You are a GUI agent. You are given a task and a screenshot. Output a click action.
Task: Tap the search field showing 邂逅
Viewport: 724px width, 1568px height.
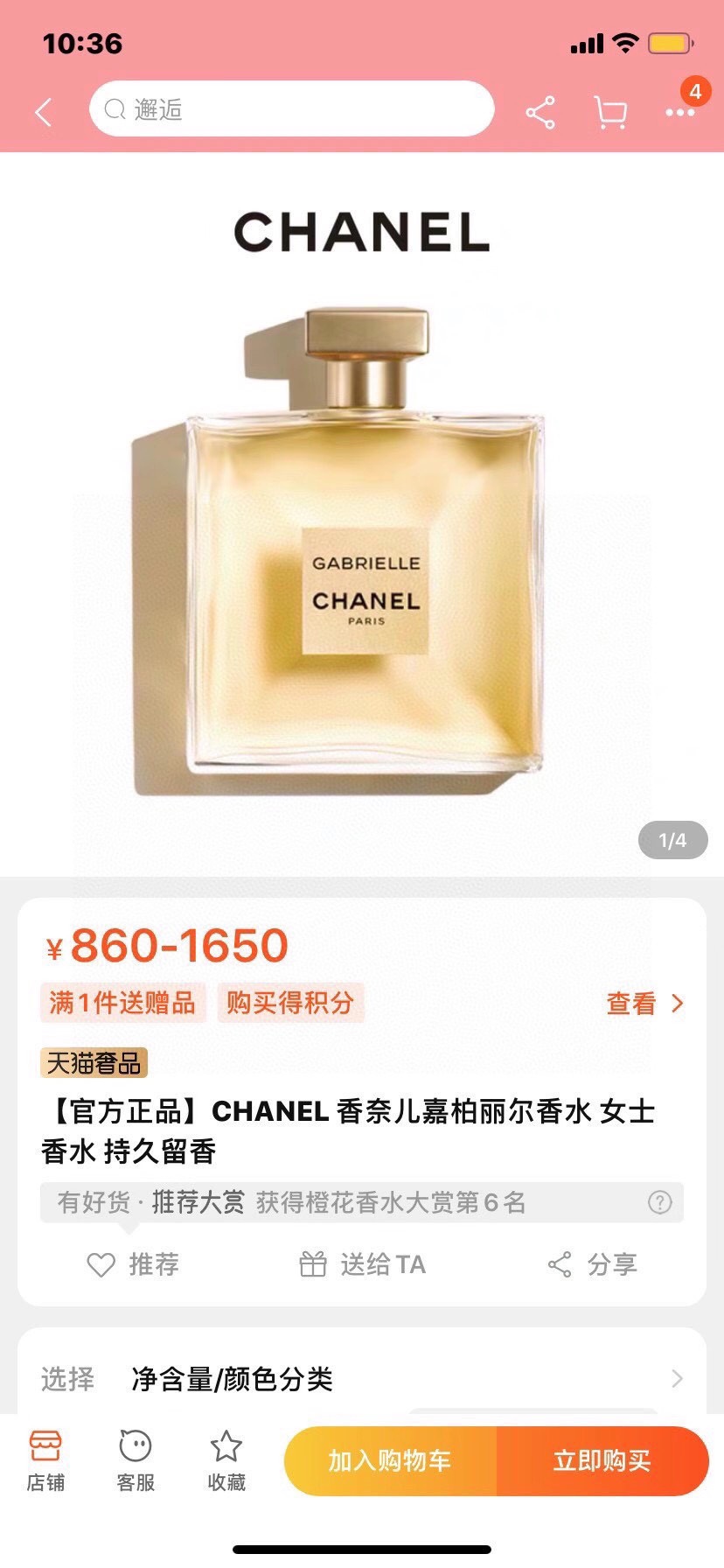[x=291, y=109]
